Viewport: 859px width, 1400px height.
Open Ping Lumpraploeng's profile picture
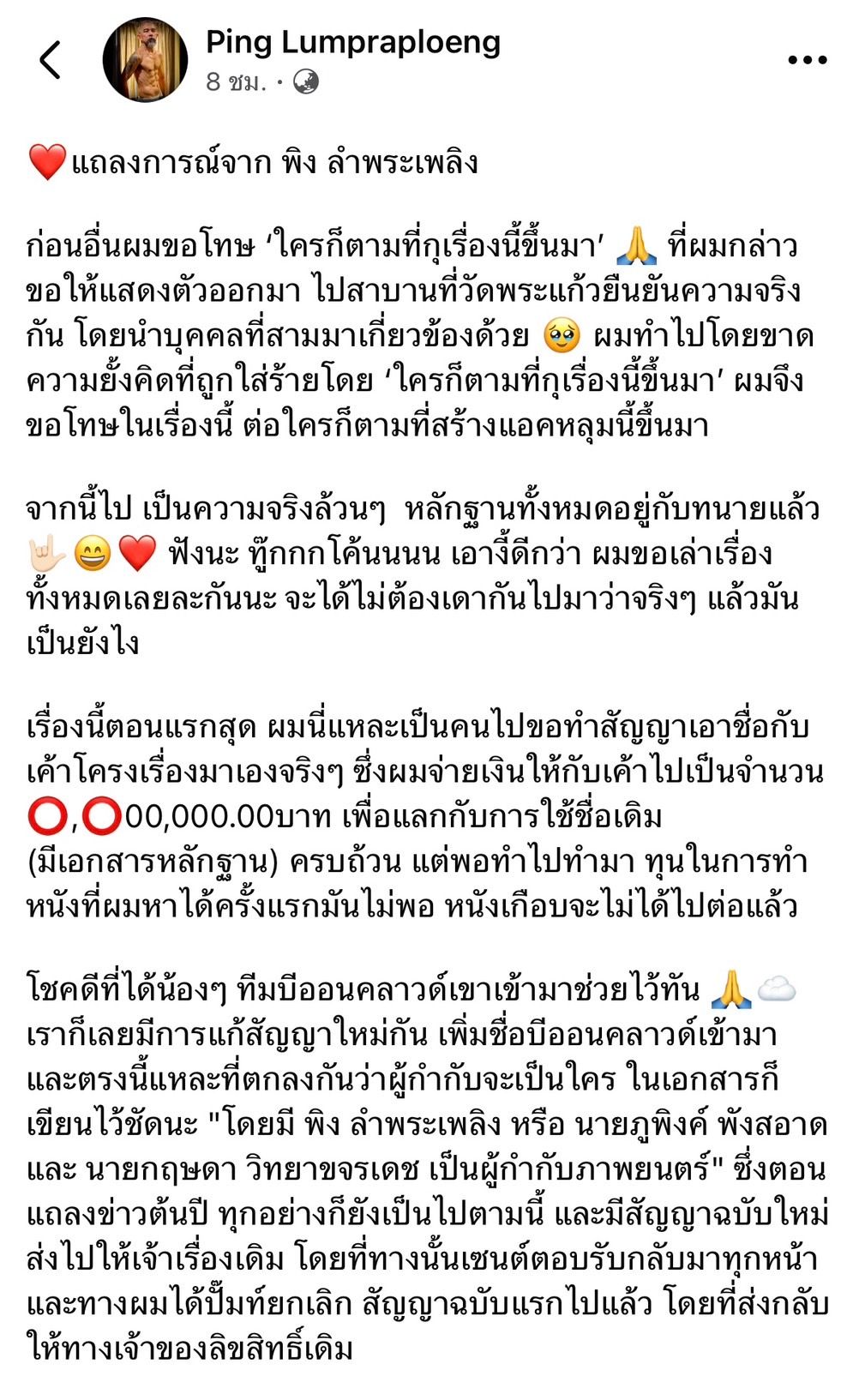click(145, 60)
